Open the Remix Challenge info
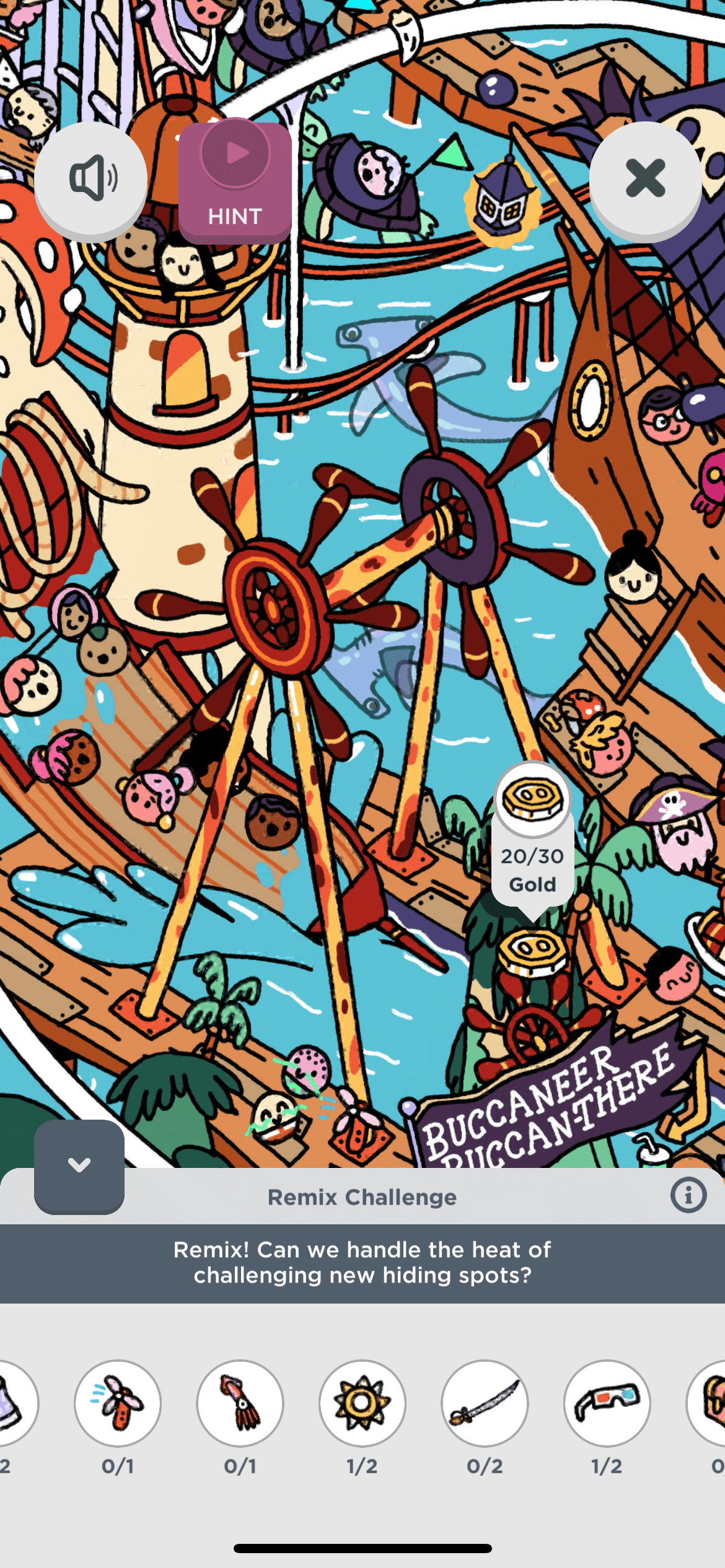Image resolution: width=725 pixels, height=1568 pixels. coord(688,1195)
